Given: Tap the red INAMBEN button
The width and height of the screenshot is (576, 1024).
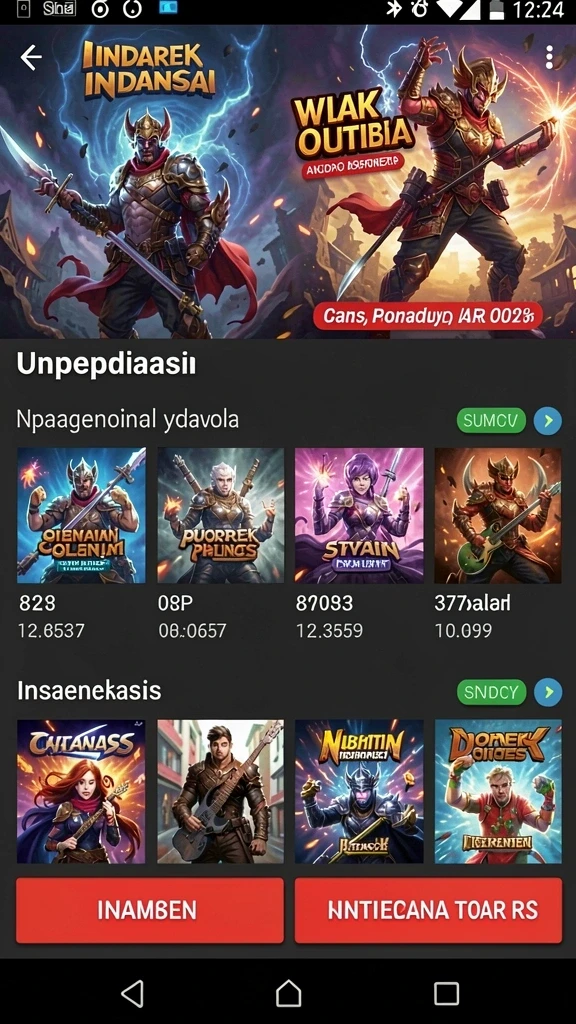Looking at the screenshot, I should pyautogui.click(x=150, y=910).
